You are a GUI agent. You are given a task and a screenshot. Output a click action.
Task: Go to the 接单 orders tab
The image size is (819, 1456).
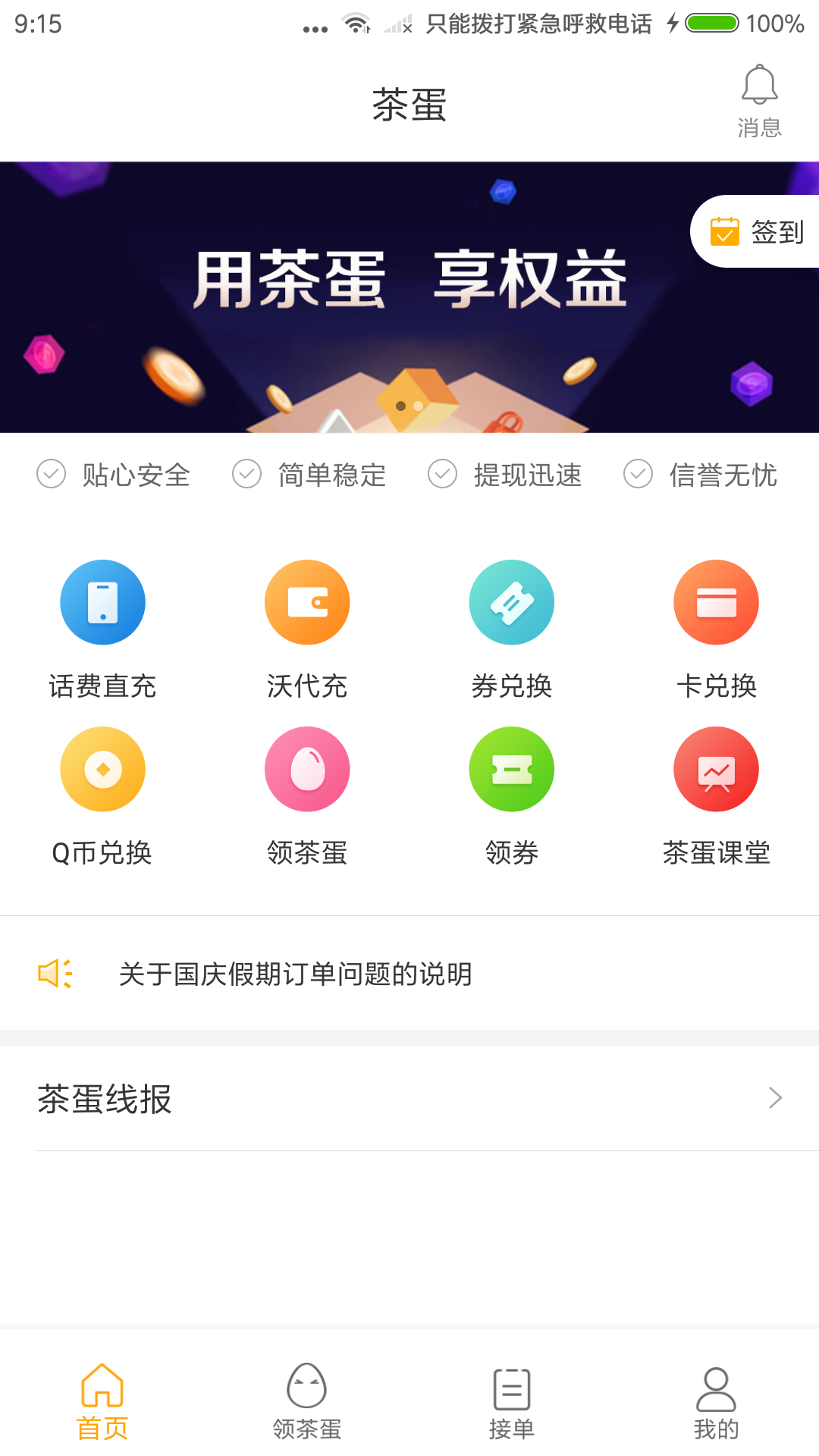[512, 1401]
